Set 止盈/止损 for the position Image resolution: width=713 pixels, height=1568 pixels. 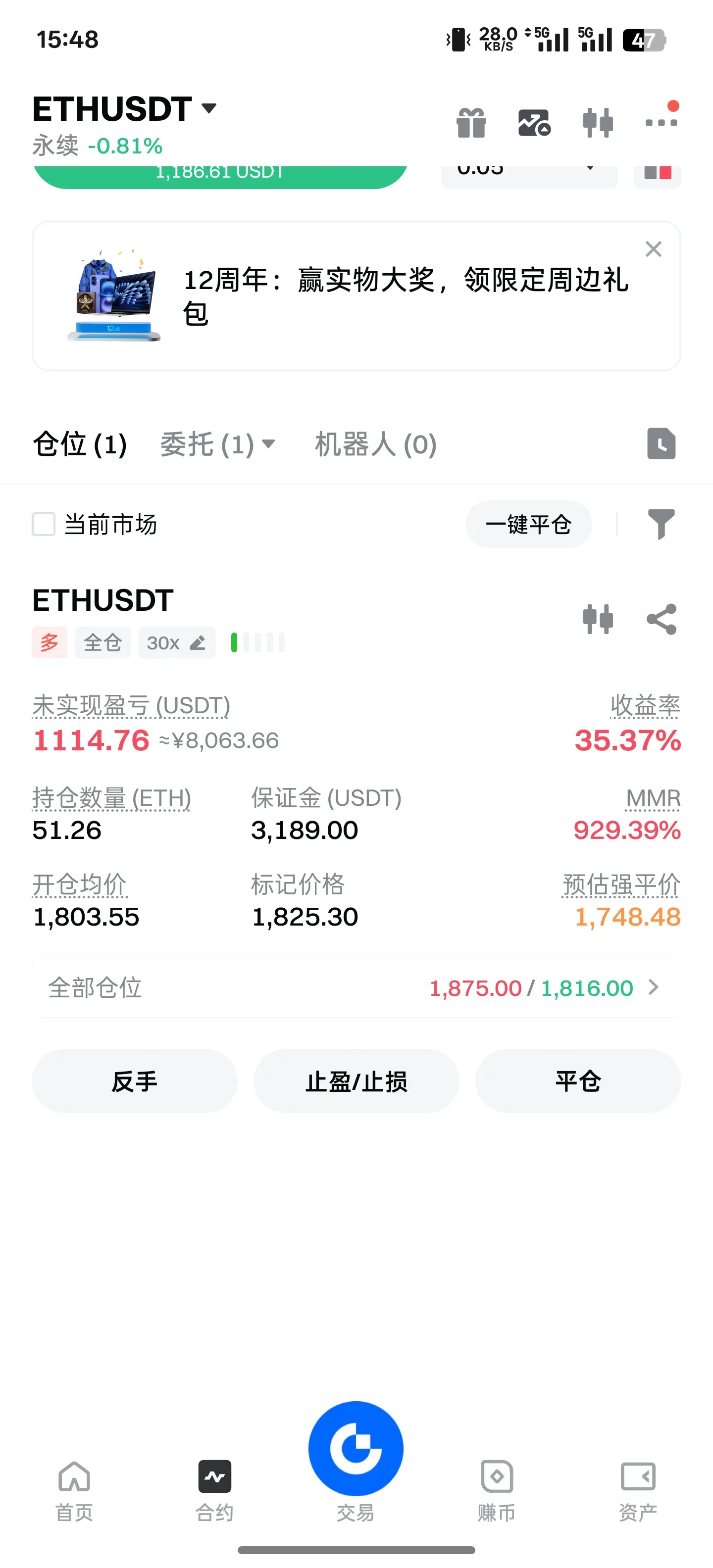tap(356, 1081)
